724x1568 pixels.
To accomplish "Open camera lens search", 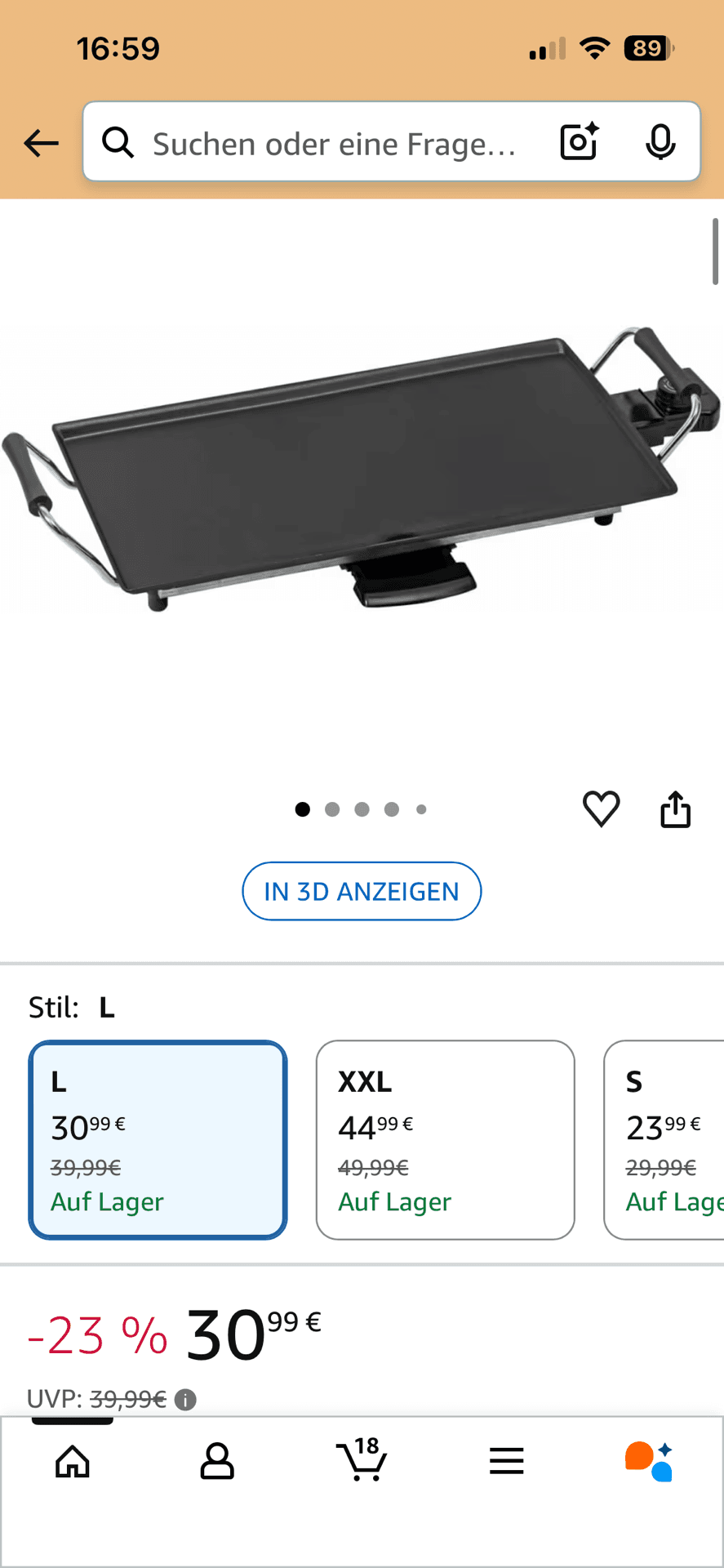I will (x=580, y=142).
